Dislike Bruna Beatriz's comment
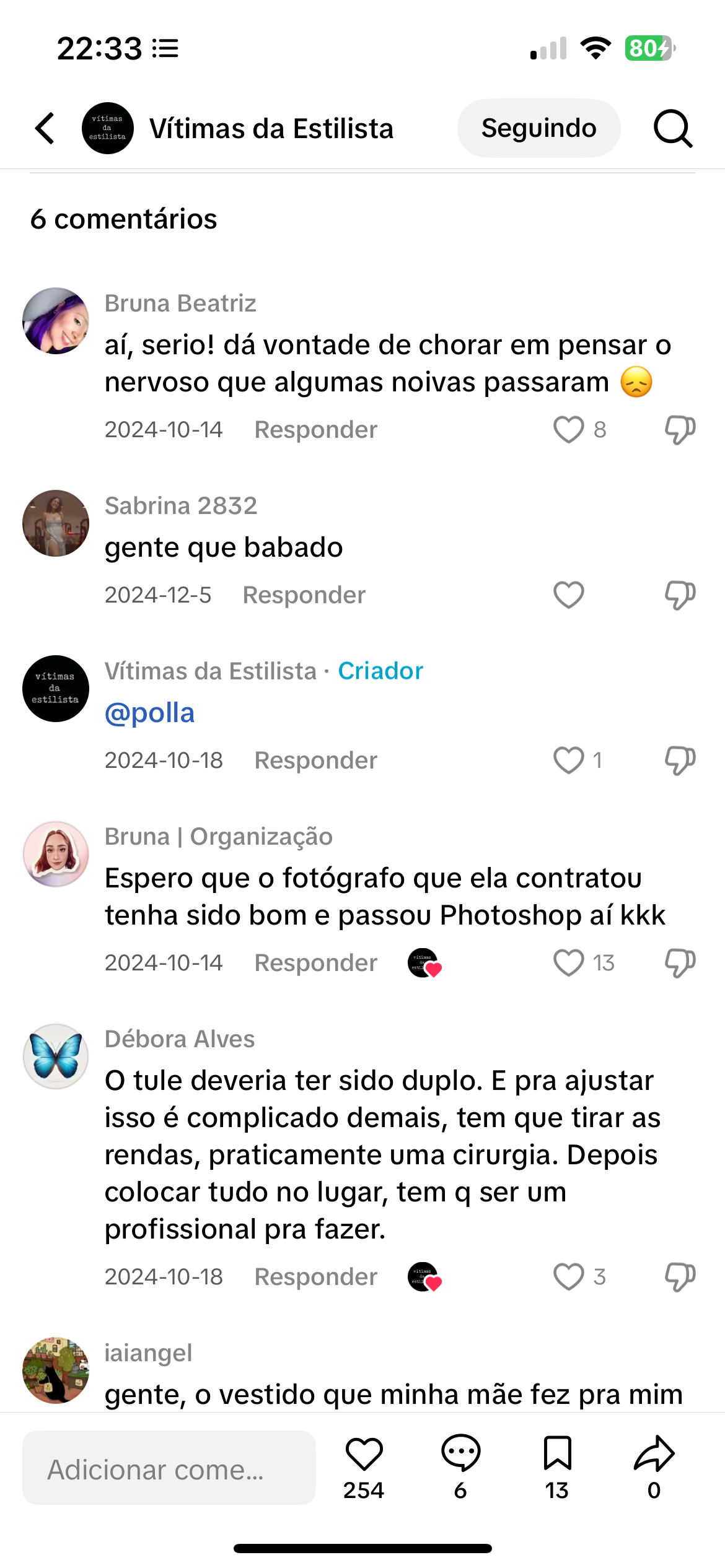 point(680,430)
